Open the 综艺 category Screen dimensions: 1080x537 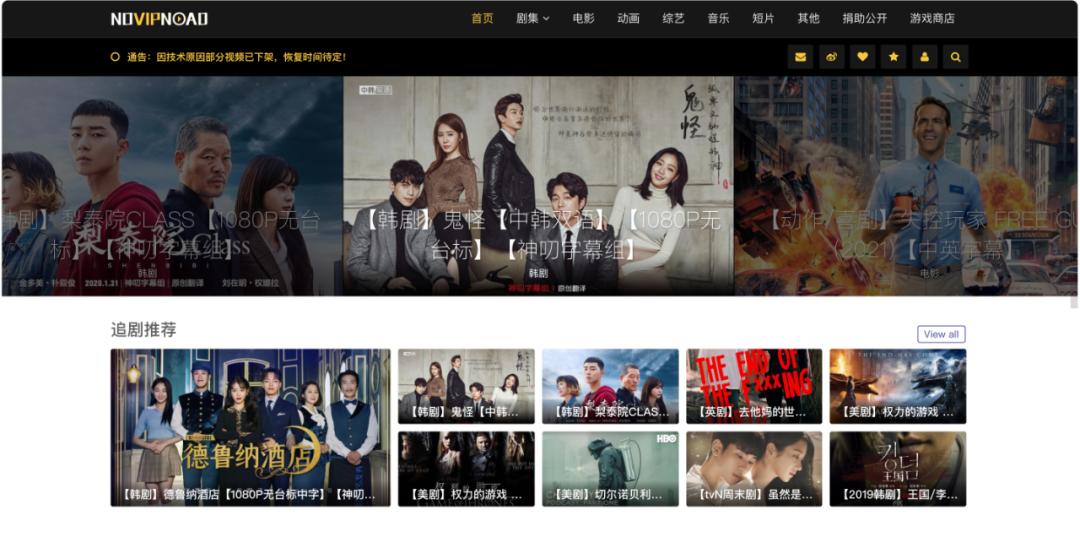click(673, 18)
